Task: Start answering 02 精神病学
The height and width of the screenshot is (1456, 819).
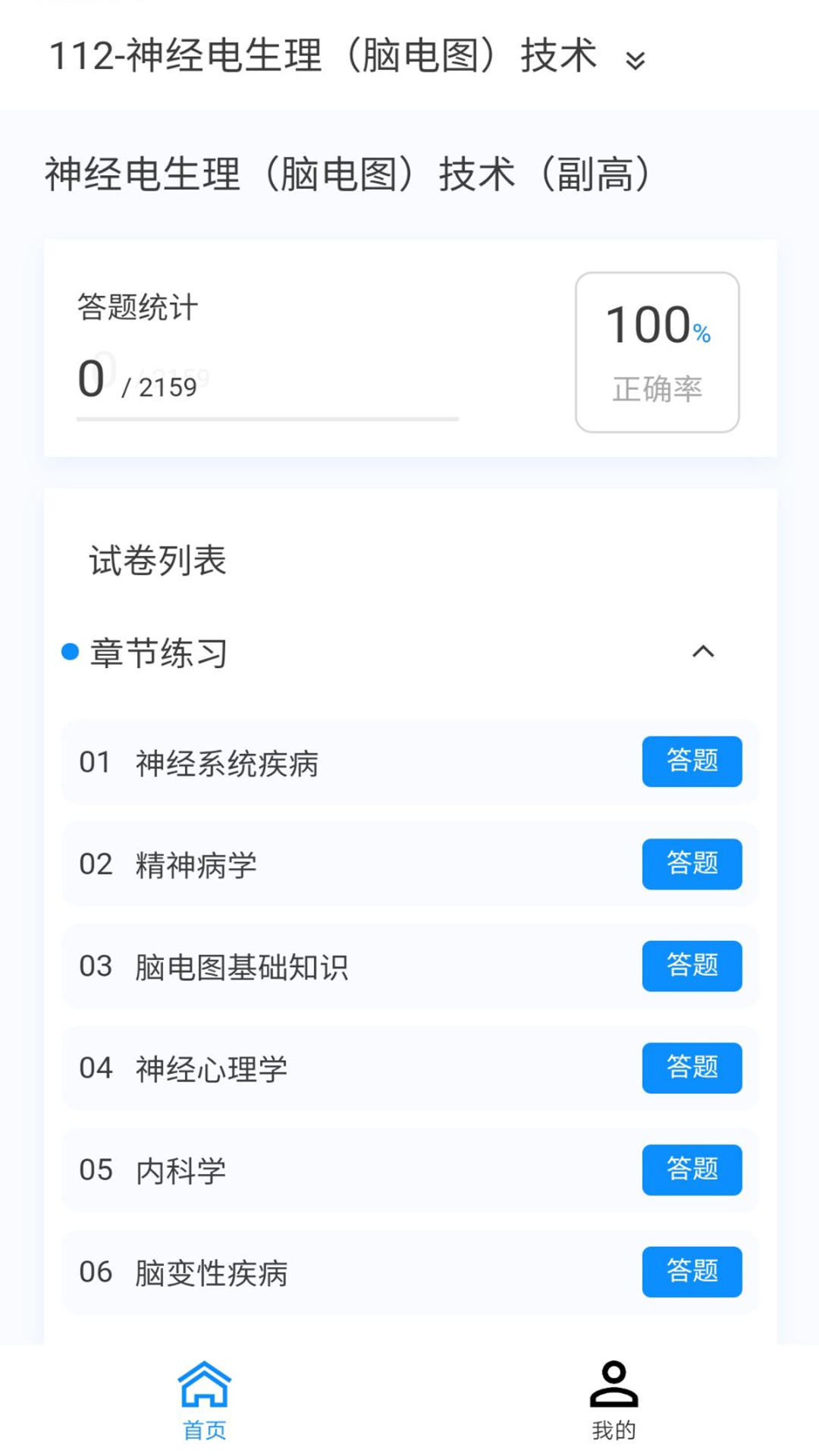Action: [x=692, y=864]
